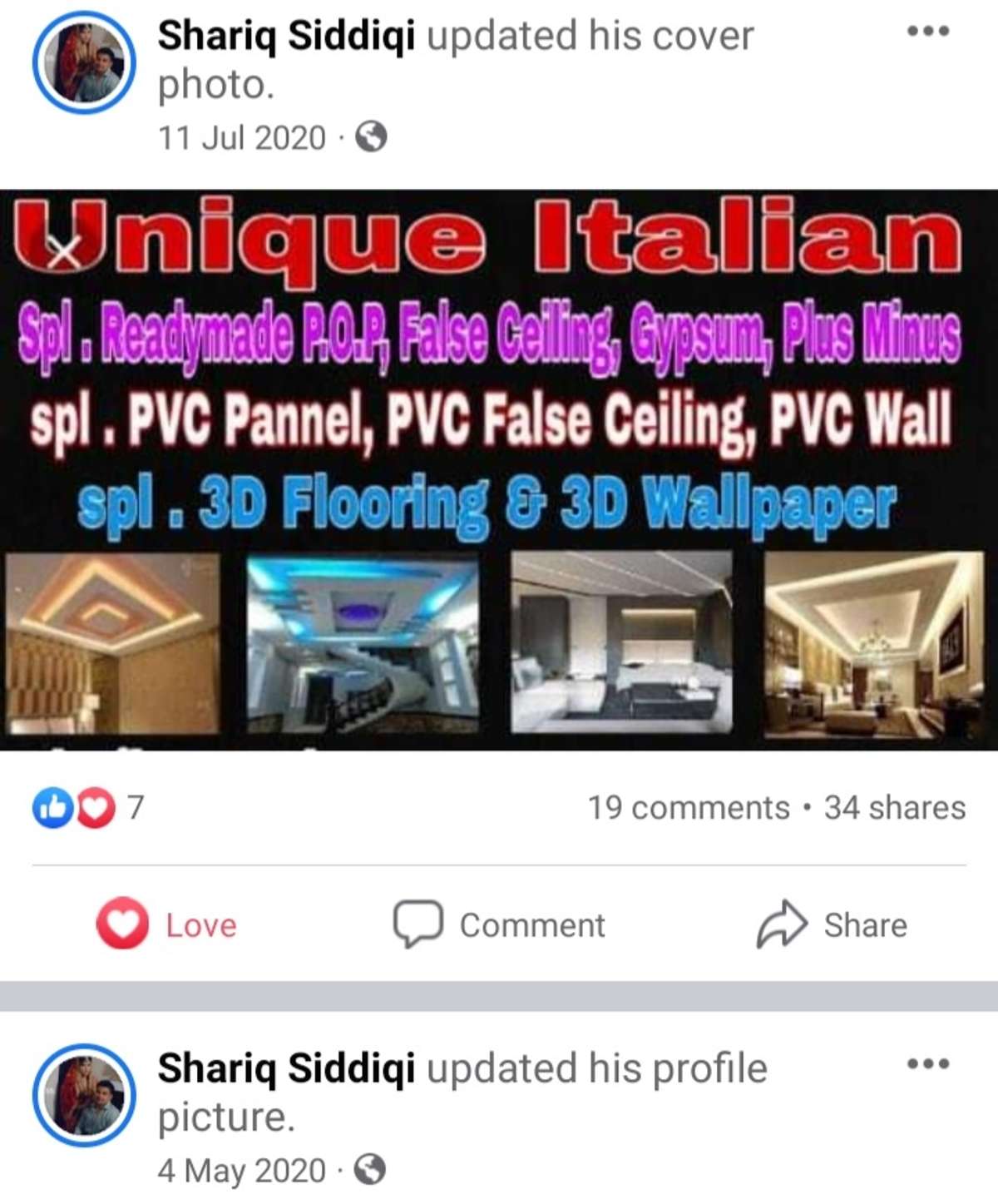
Task: Share the cover photo post
Action: [832, 924]
